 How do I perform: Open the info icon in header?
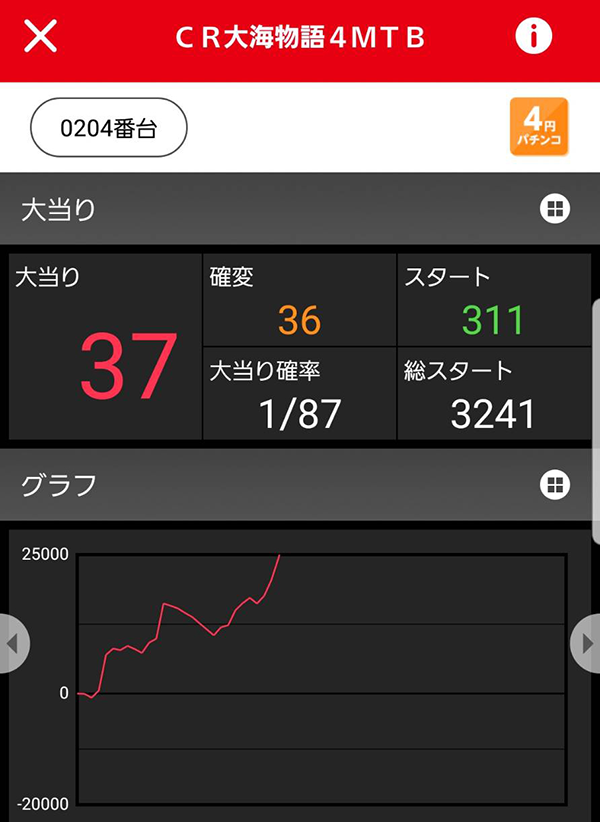(534, 37)
